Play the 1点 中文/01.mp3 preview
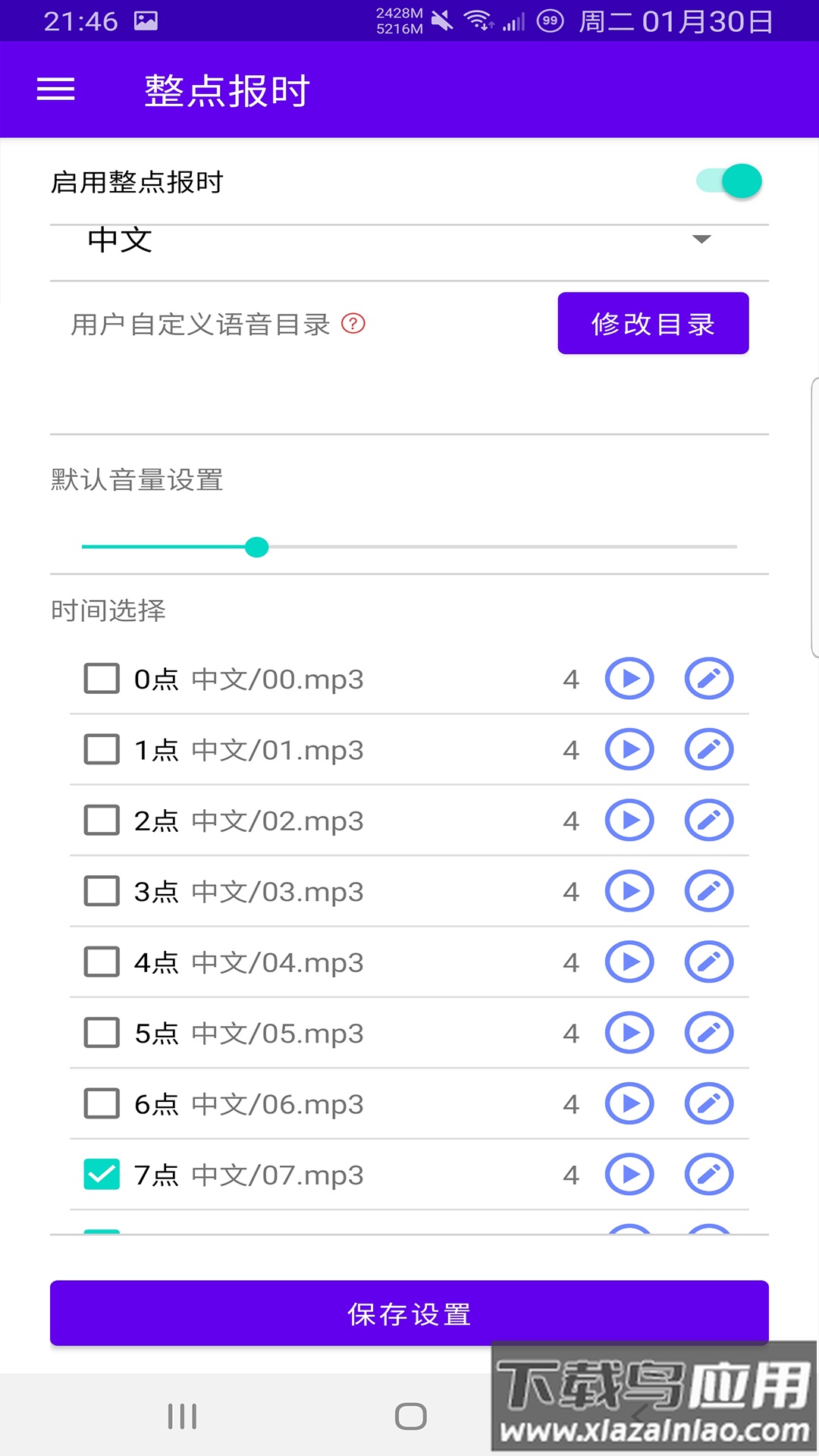Image resolution: width=819 pixels, height=1456 pixels. coord(629,749)
